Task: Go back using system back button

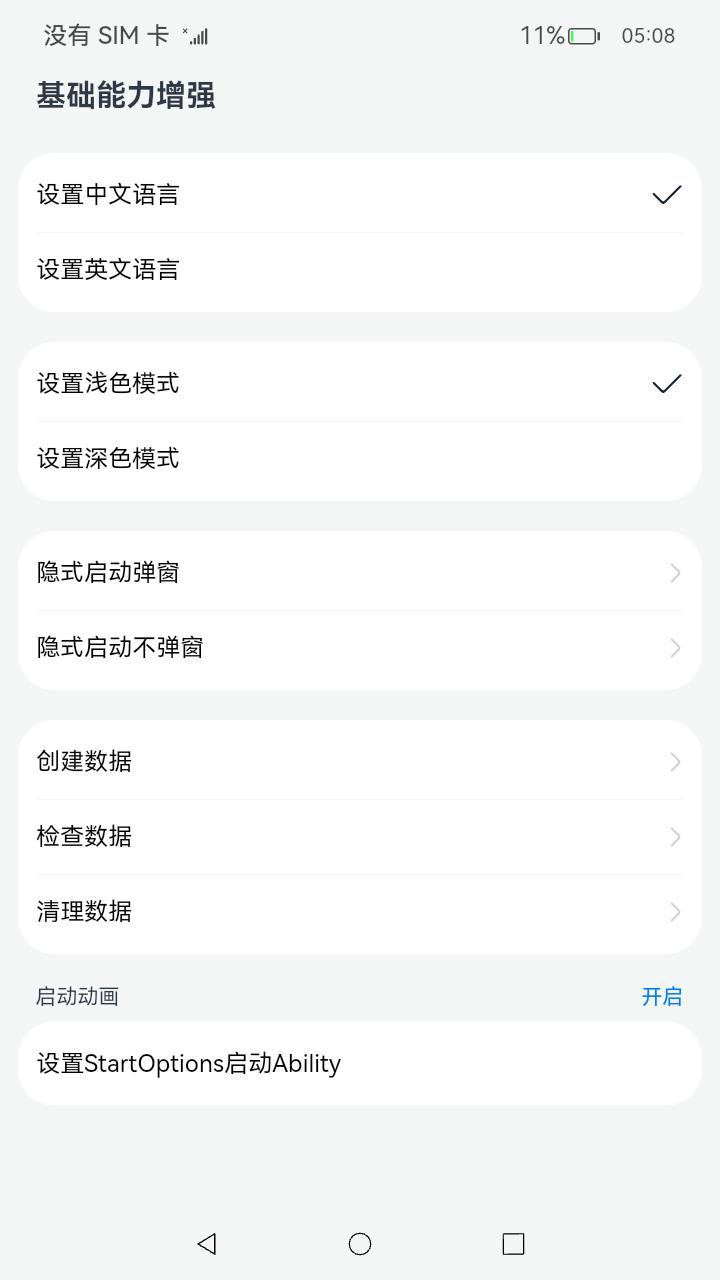Action: (207, 1244)
